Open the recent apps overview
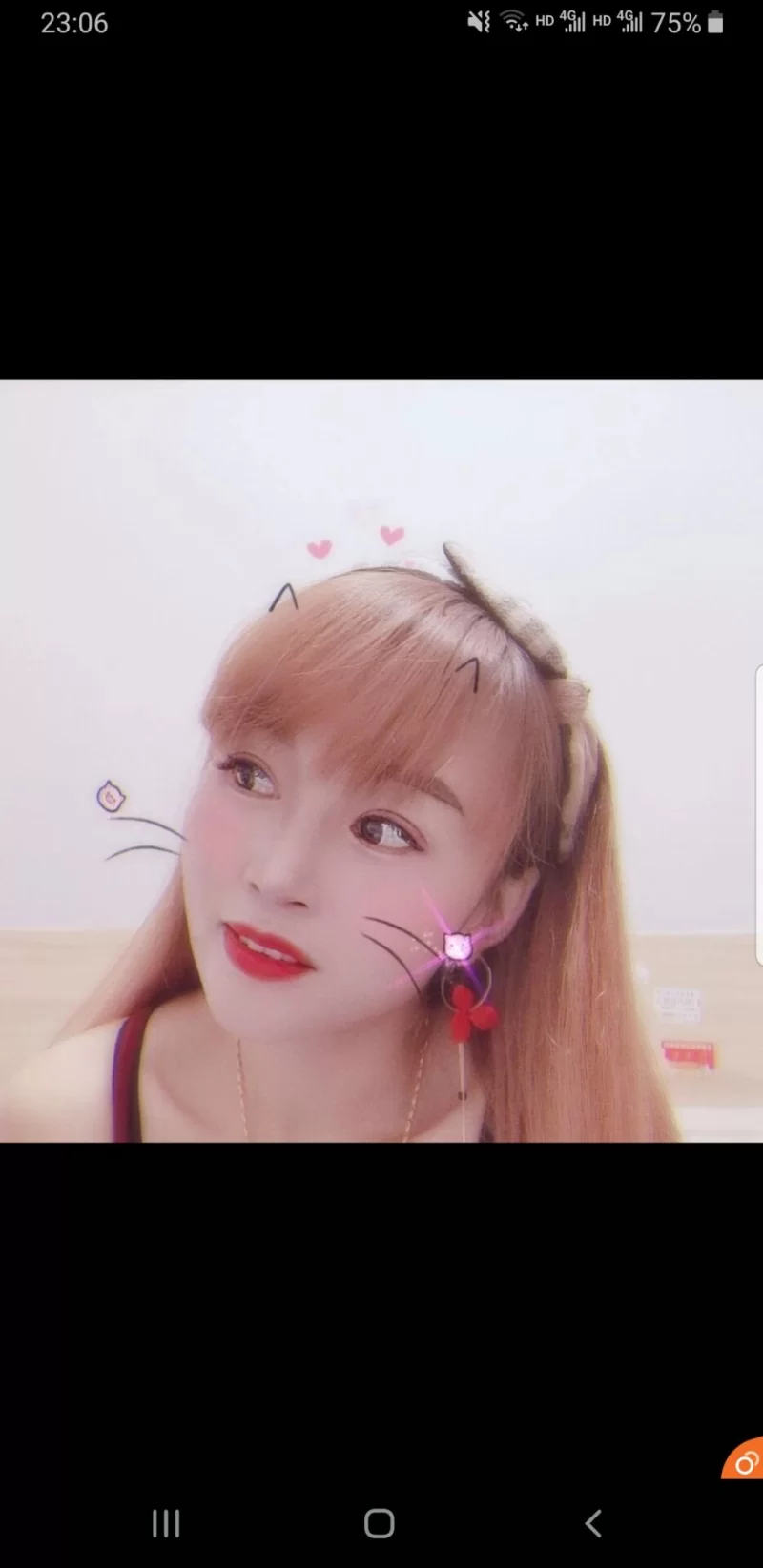This screenshot has width=763, height=1568. click(166, 1523)
